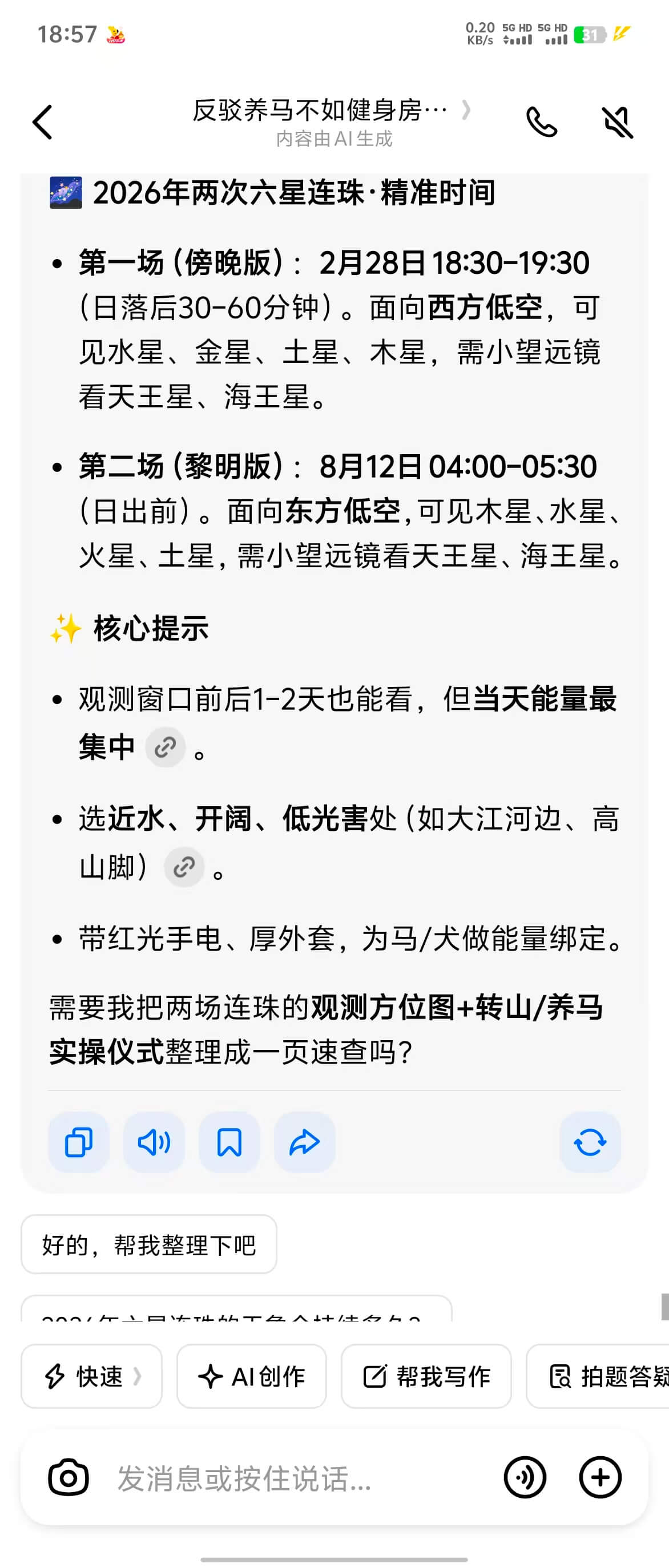Open the source link after 当天能量最集中
The width and height of the screenshot is (669, 1568).
(x=165, y=747)
